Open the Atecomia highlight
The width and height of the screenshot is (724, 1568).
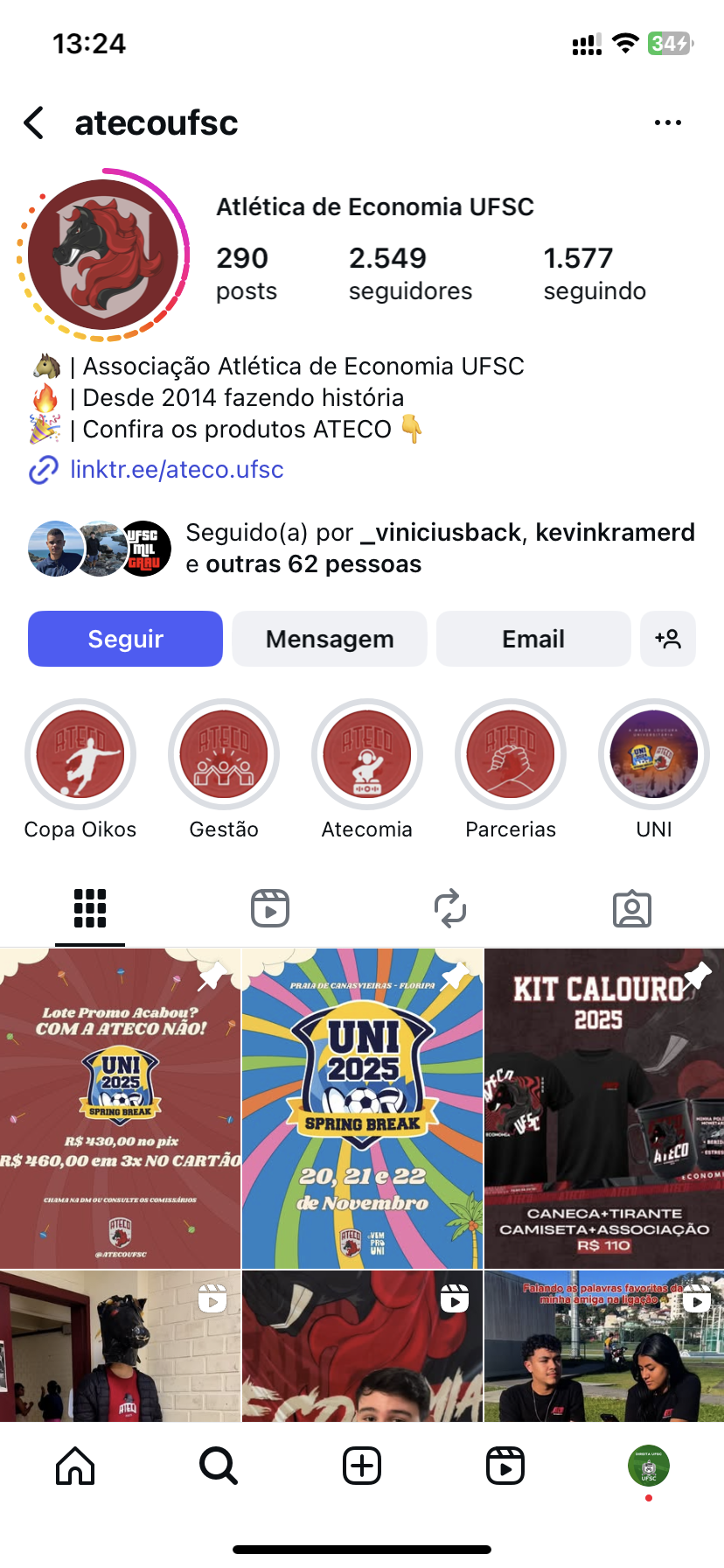click(367, 754)
